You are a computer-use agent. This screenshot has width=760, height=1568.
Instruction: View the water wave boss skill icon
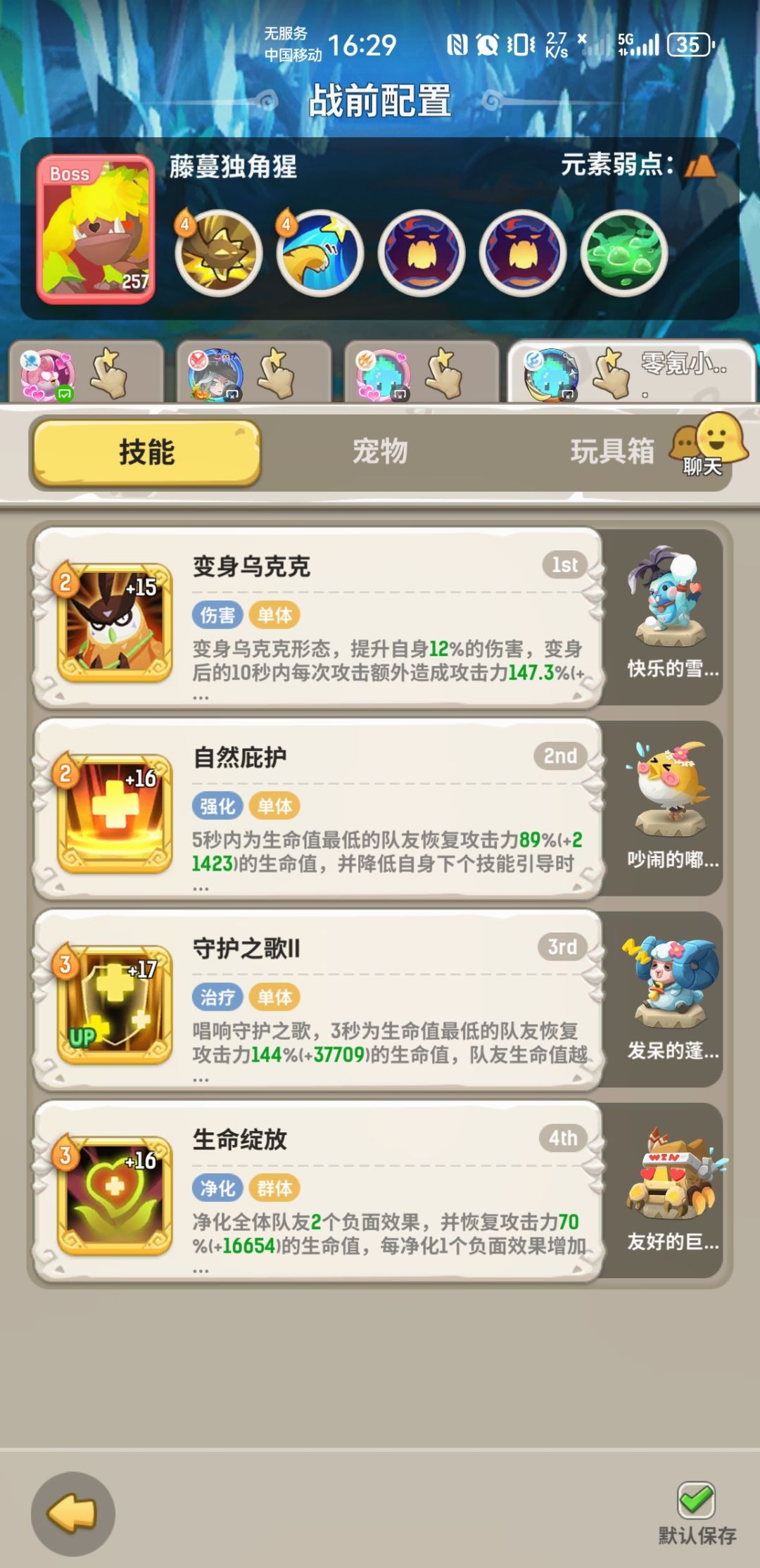320,253
